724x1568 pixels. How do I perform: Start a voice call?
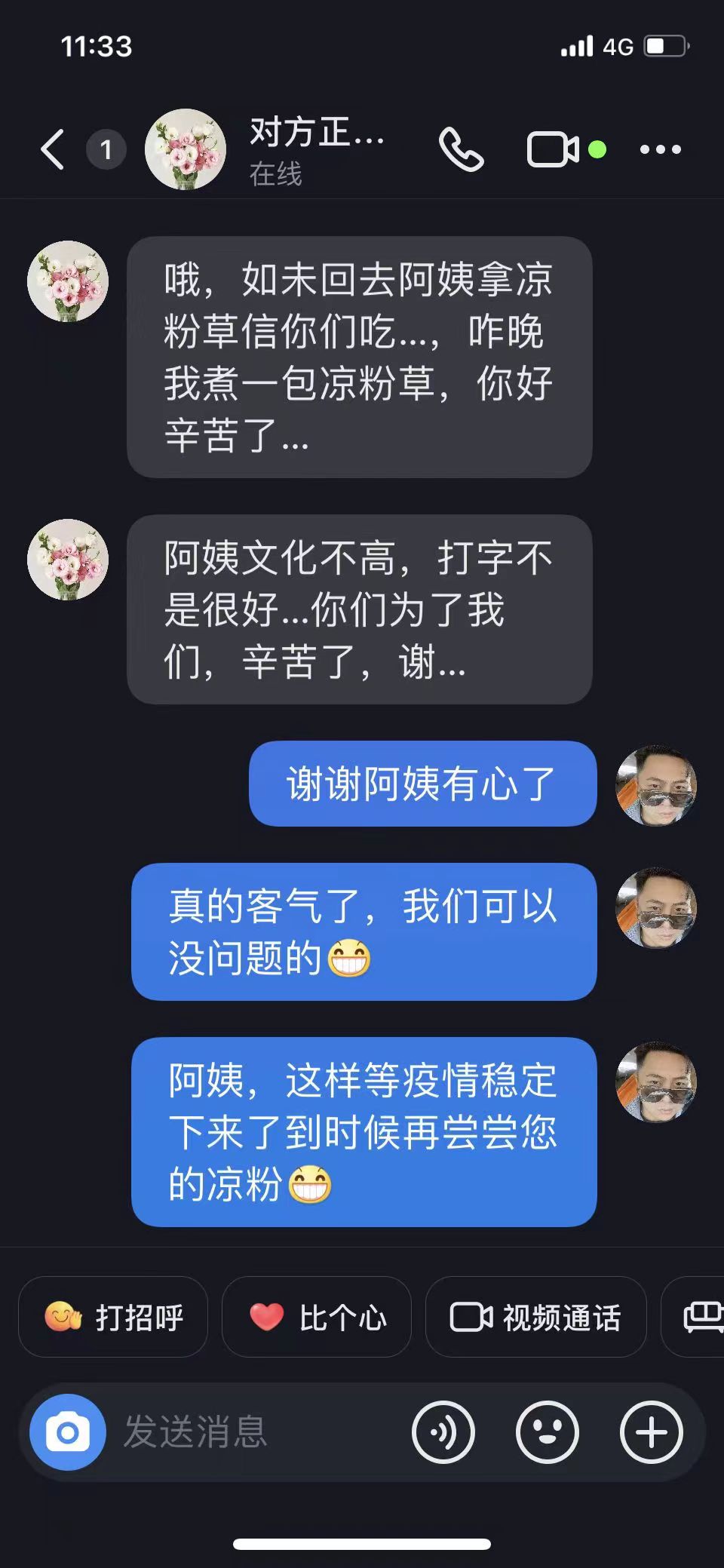461,149
